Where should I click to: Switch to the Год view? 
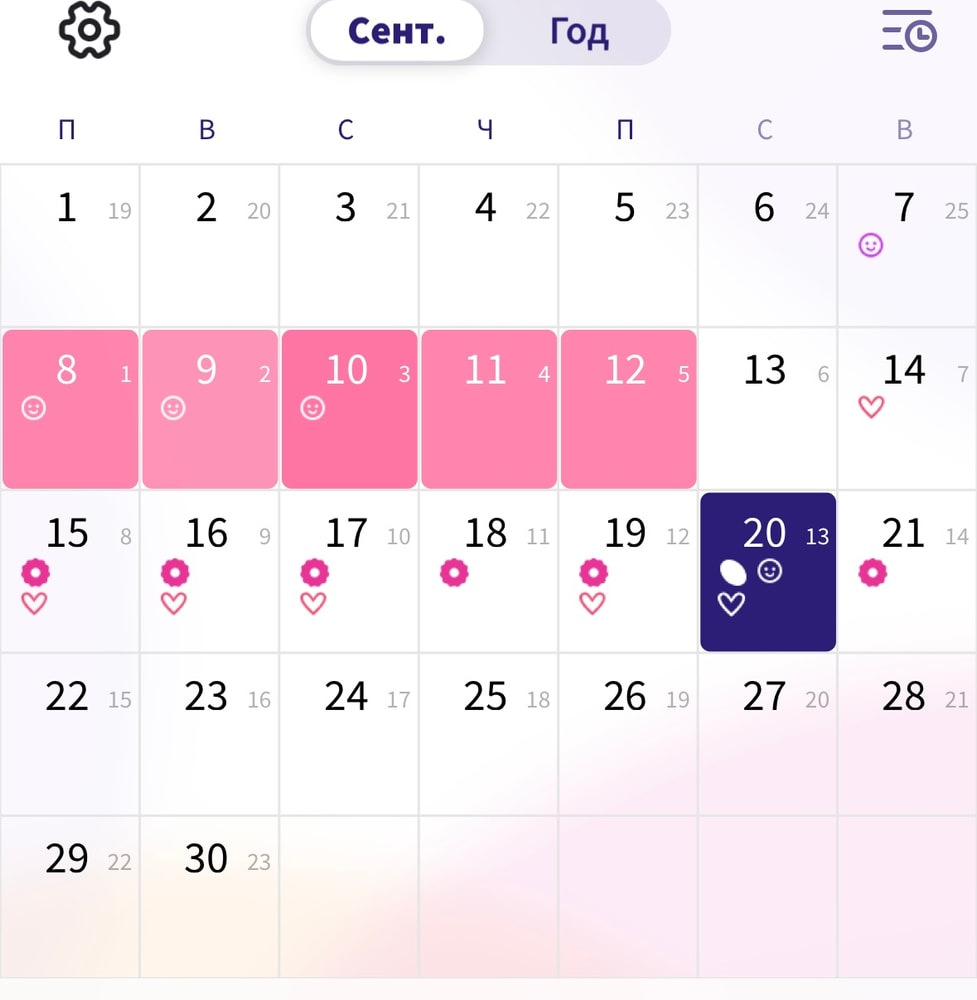pyautogui.click(x=578, y=32)
